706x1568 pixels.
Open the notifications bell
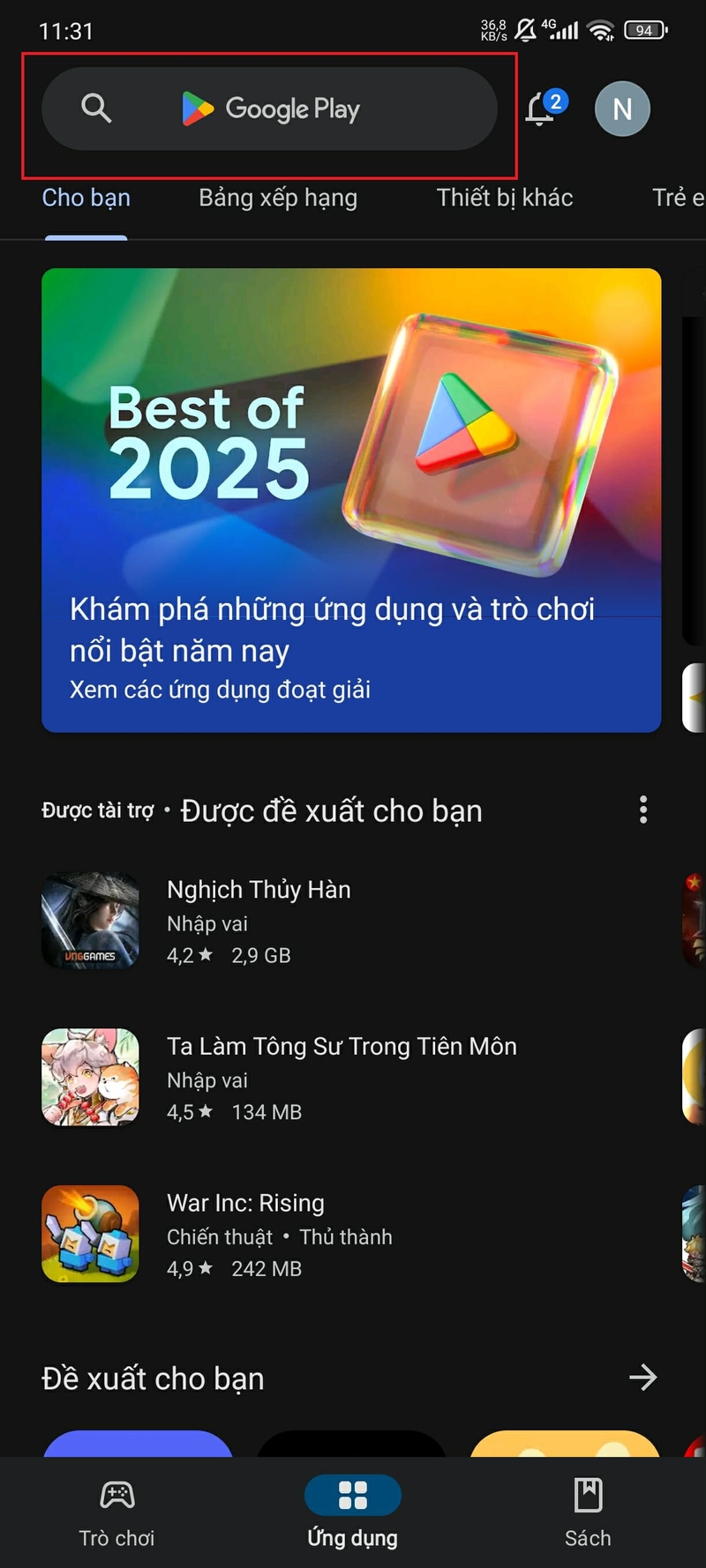pos(544,108)
